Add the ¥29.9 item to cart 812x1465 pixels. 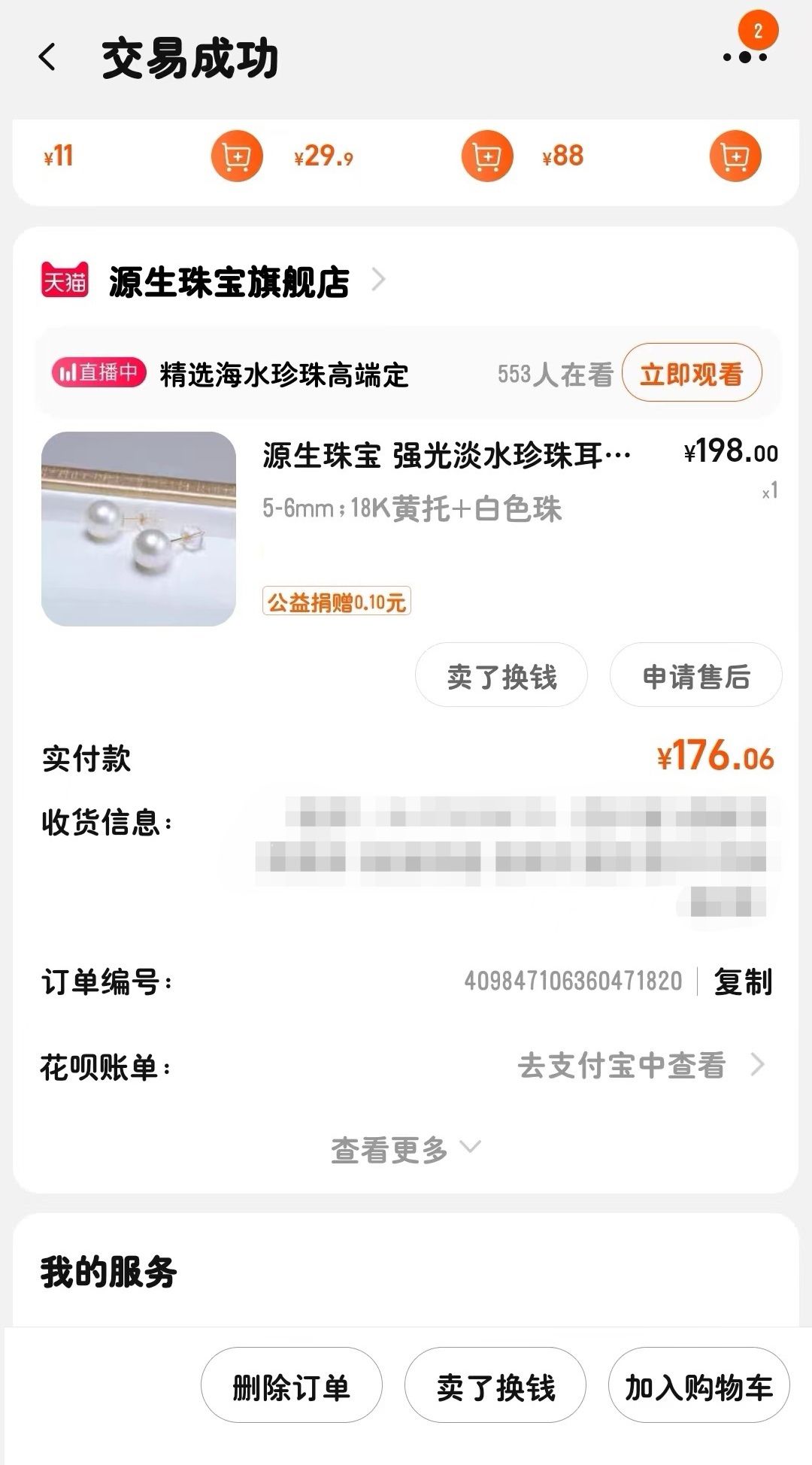487,156
